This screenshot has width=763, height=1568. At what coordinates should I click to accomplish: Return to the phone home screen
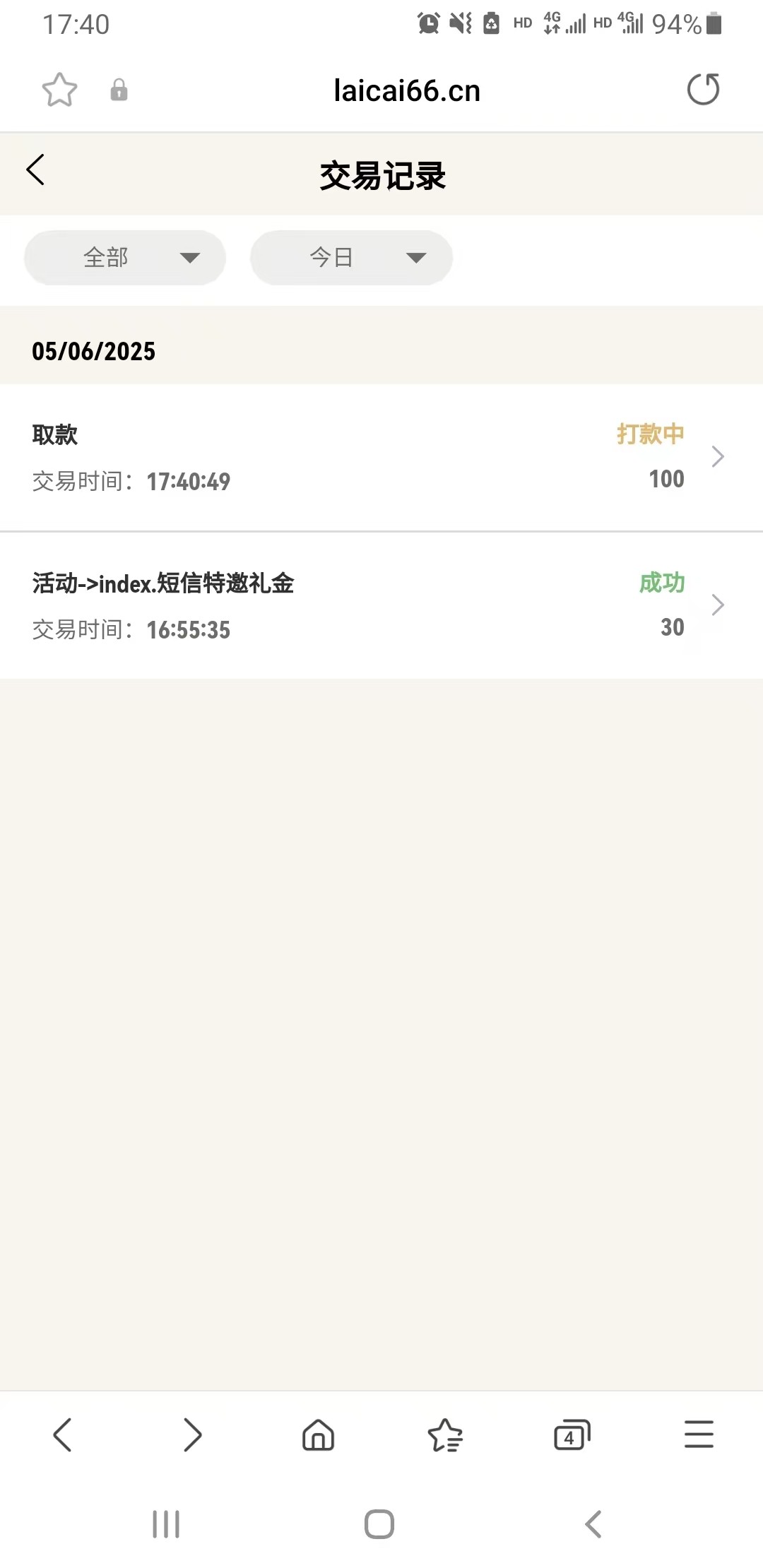[x=379, y=1524]
